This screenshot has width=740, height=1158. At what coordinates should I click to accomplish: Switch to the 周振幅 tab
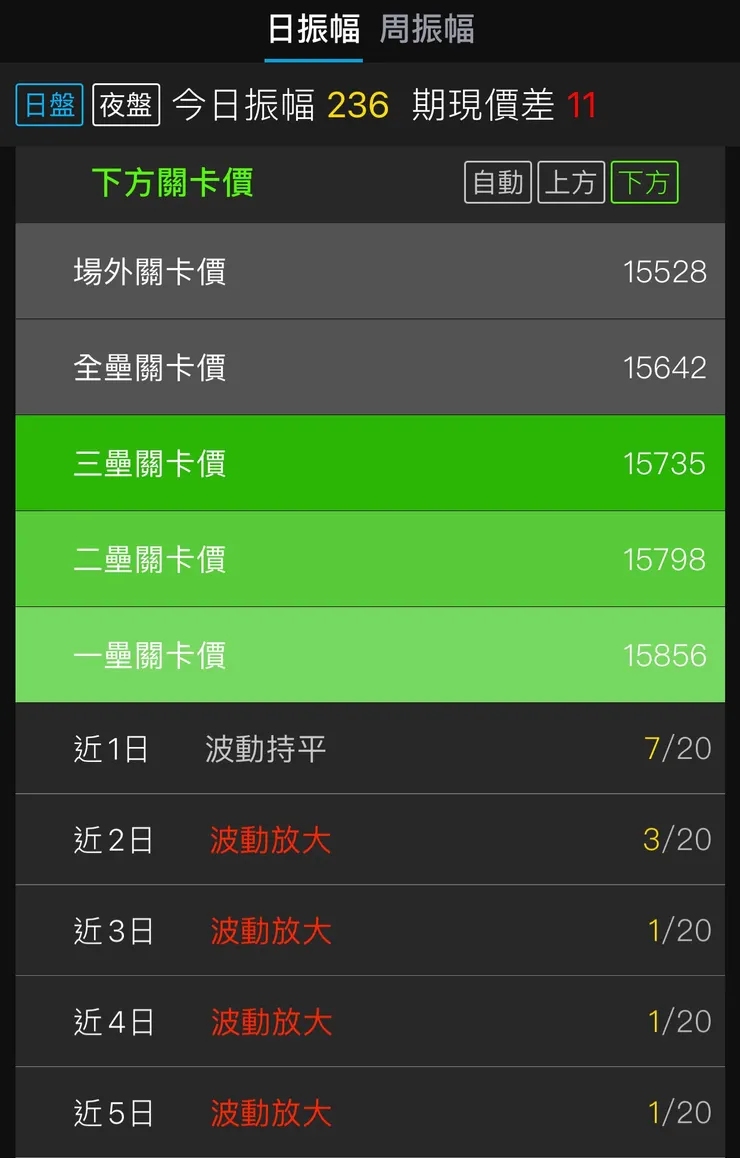428,29
